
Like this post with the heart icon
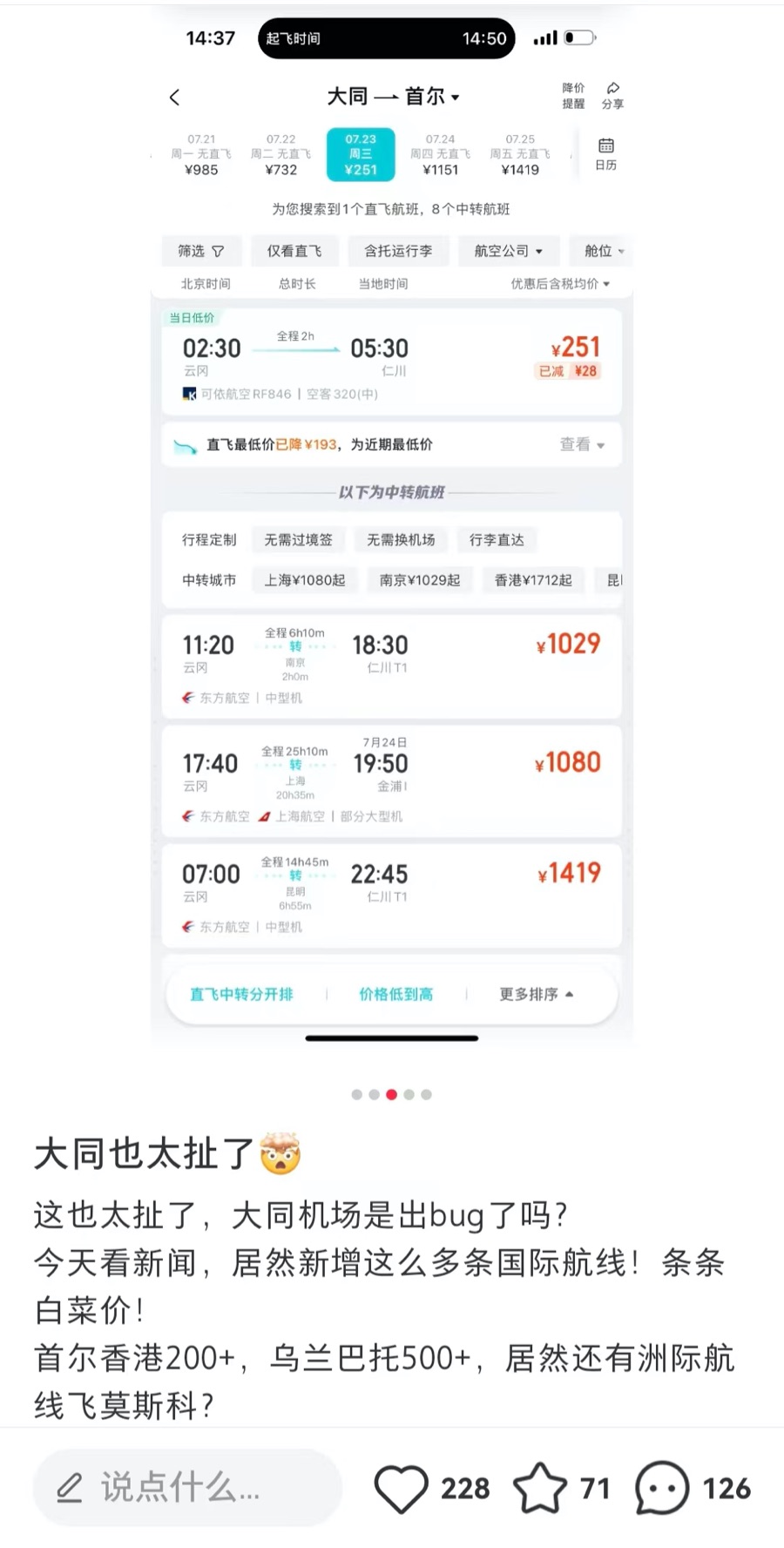point(401,1488)
